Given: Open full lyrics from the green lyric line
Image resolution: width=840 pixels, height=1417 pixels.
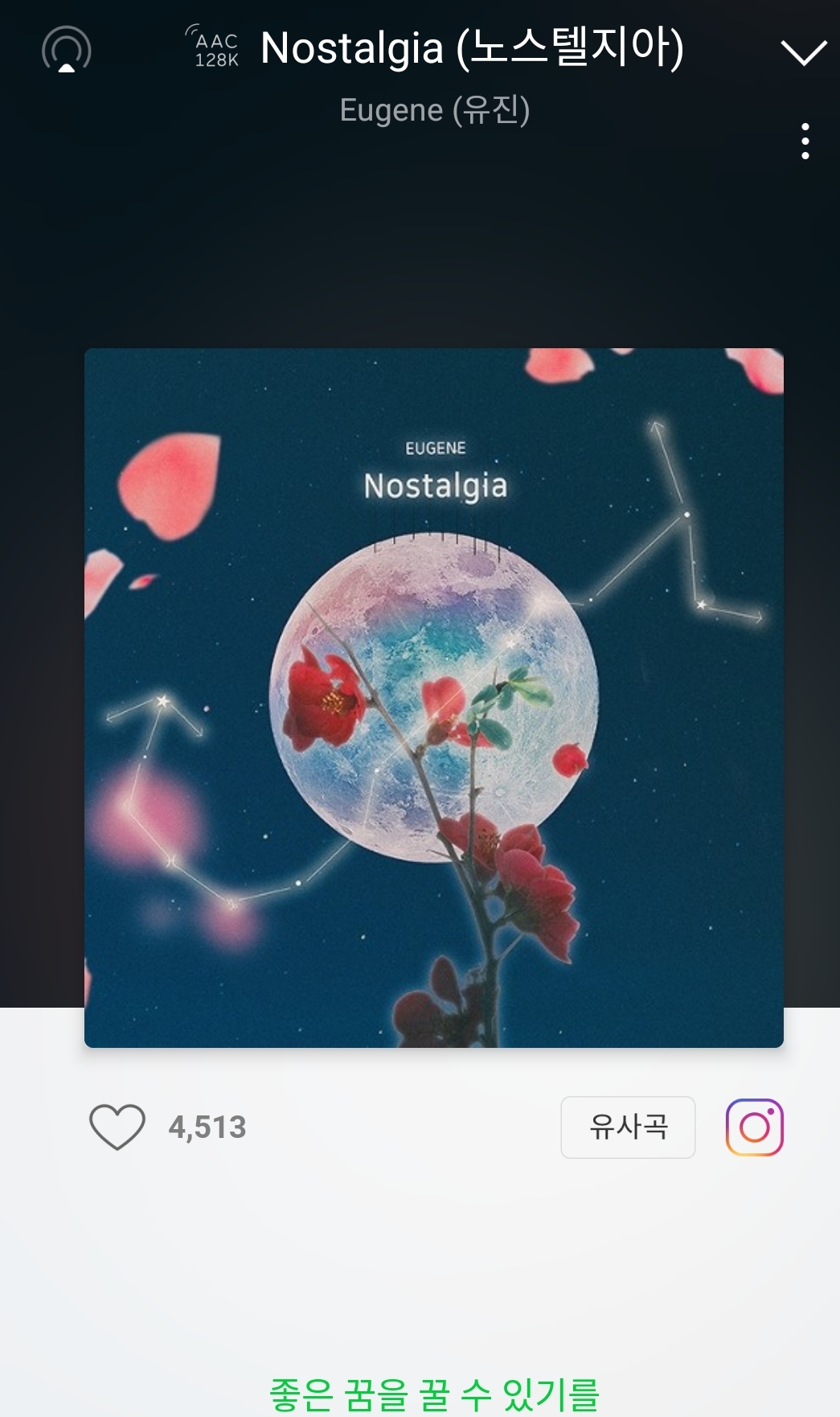Looking at the screenshot, I should coord(434,1394).
